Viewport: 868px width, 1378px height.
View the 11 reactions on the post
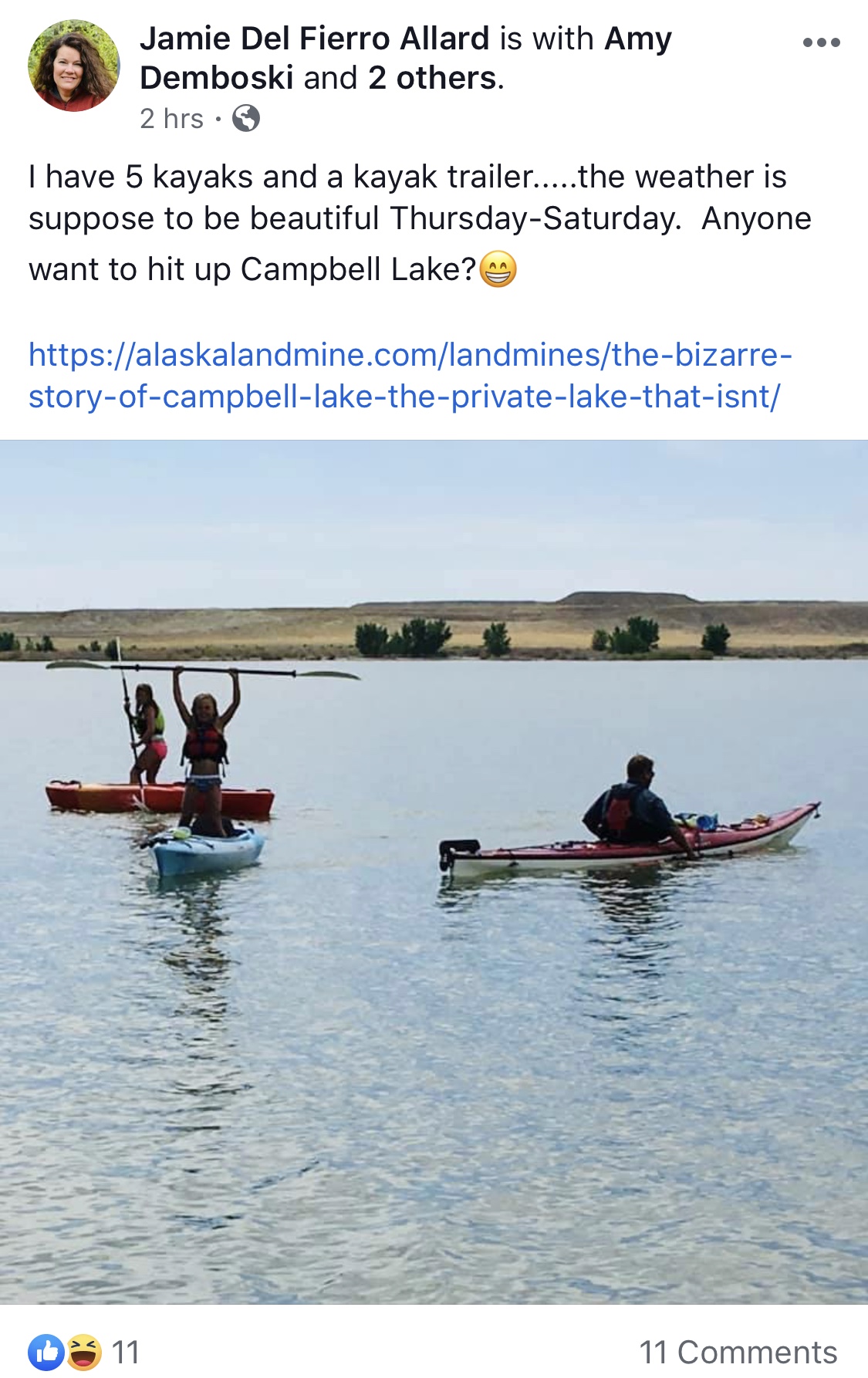85,1352
